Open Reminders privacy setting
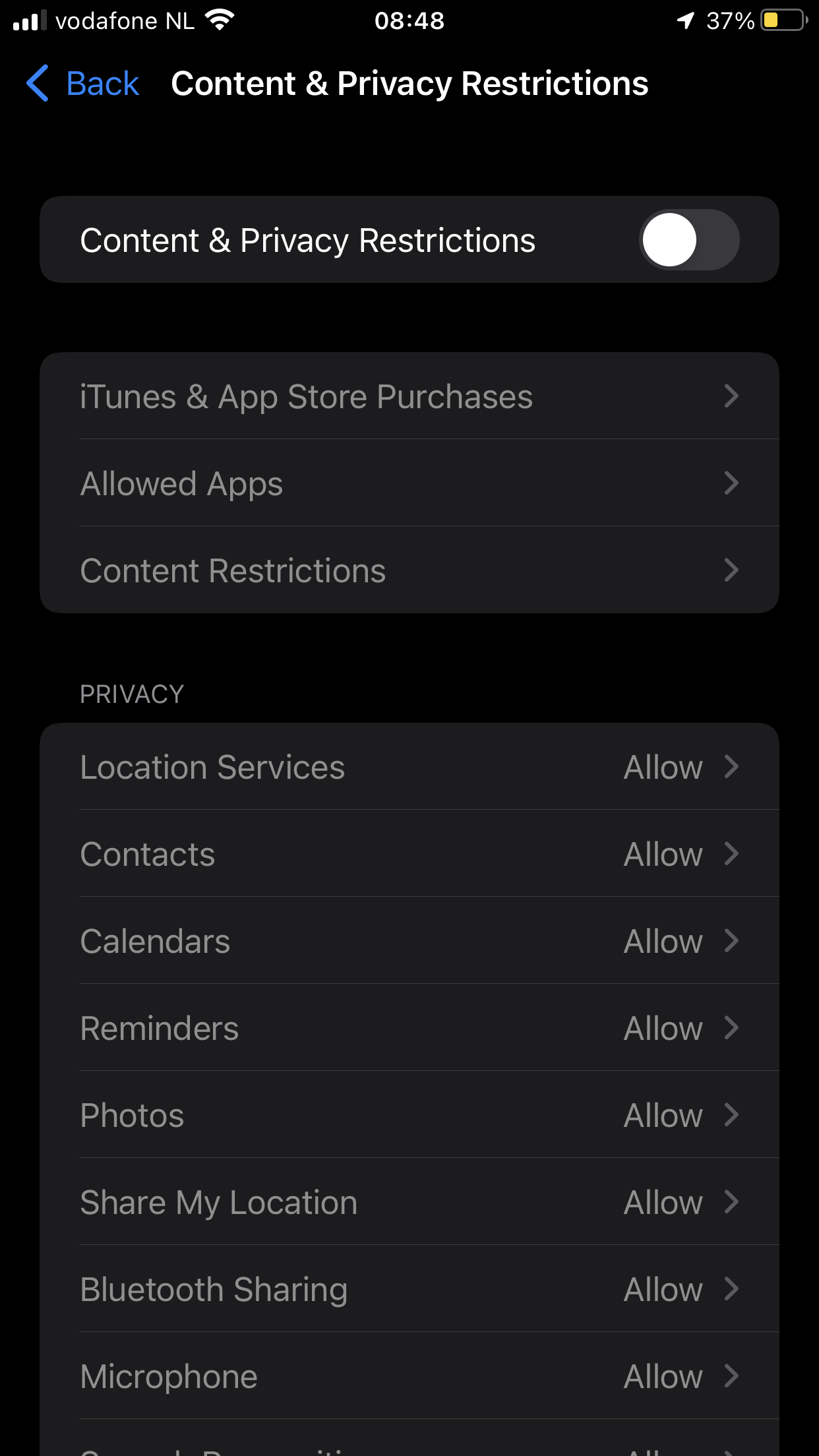Image resolution: width=819 pixels, height=1456 pixels. tap(409, 1028)
